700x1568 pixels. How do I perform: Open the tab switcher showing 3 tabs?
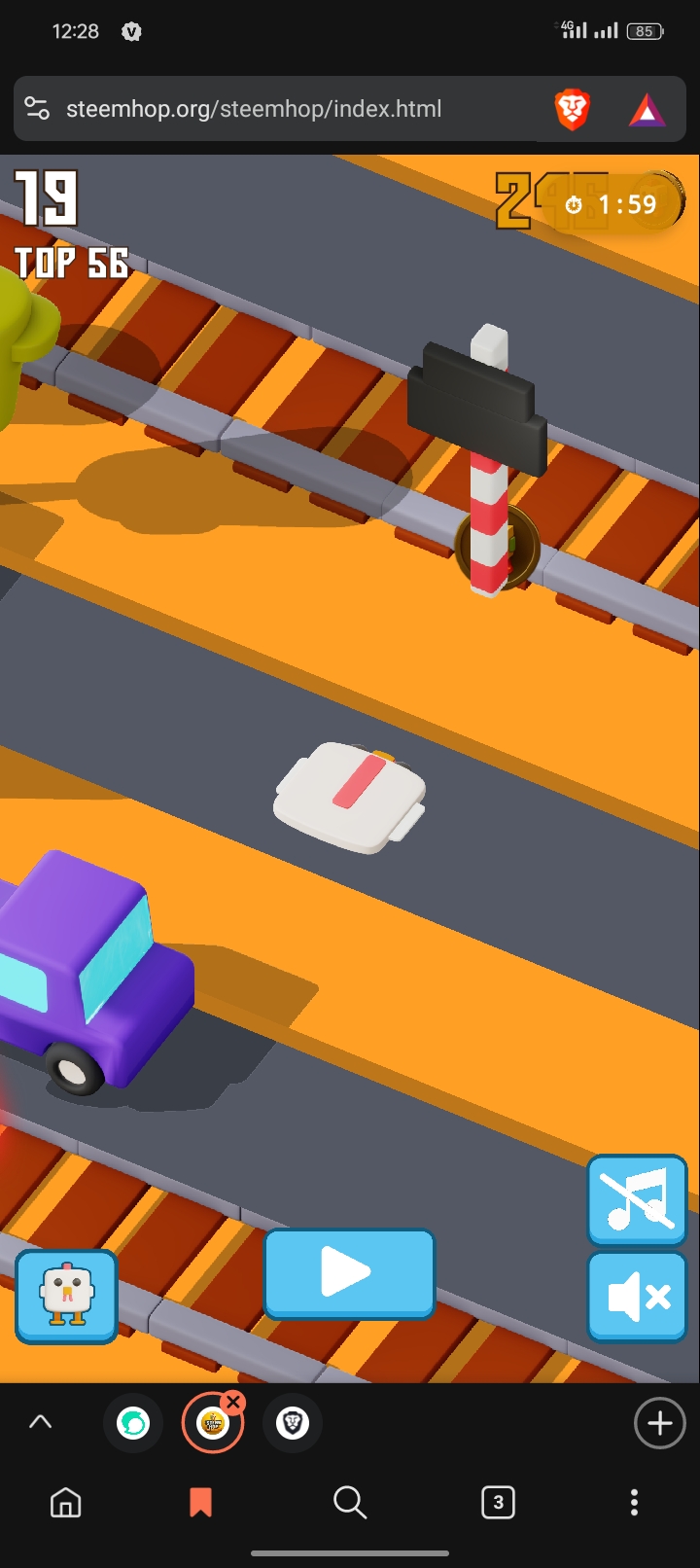(x=498, y=1503)
